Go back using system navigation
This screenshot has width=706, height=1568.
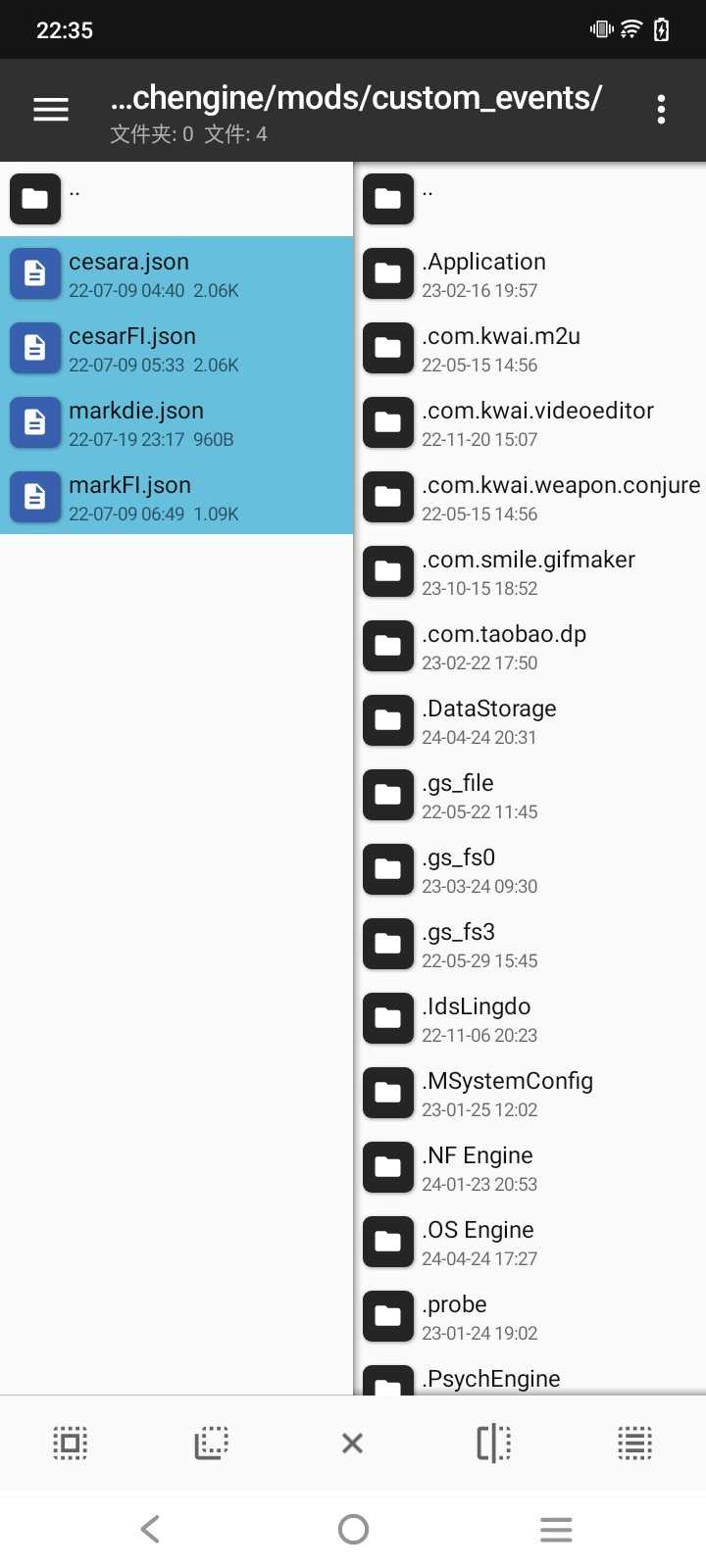[x=150, y=1529]
